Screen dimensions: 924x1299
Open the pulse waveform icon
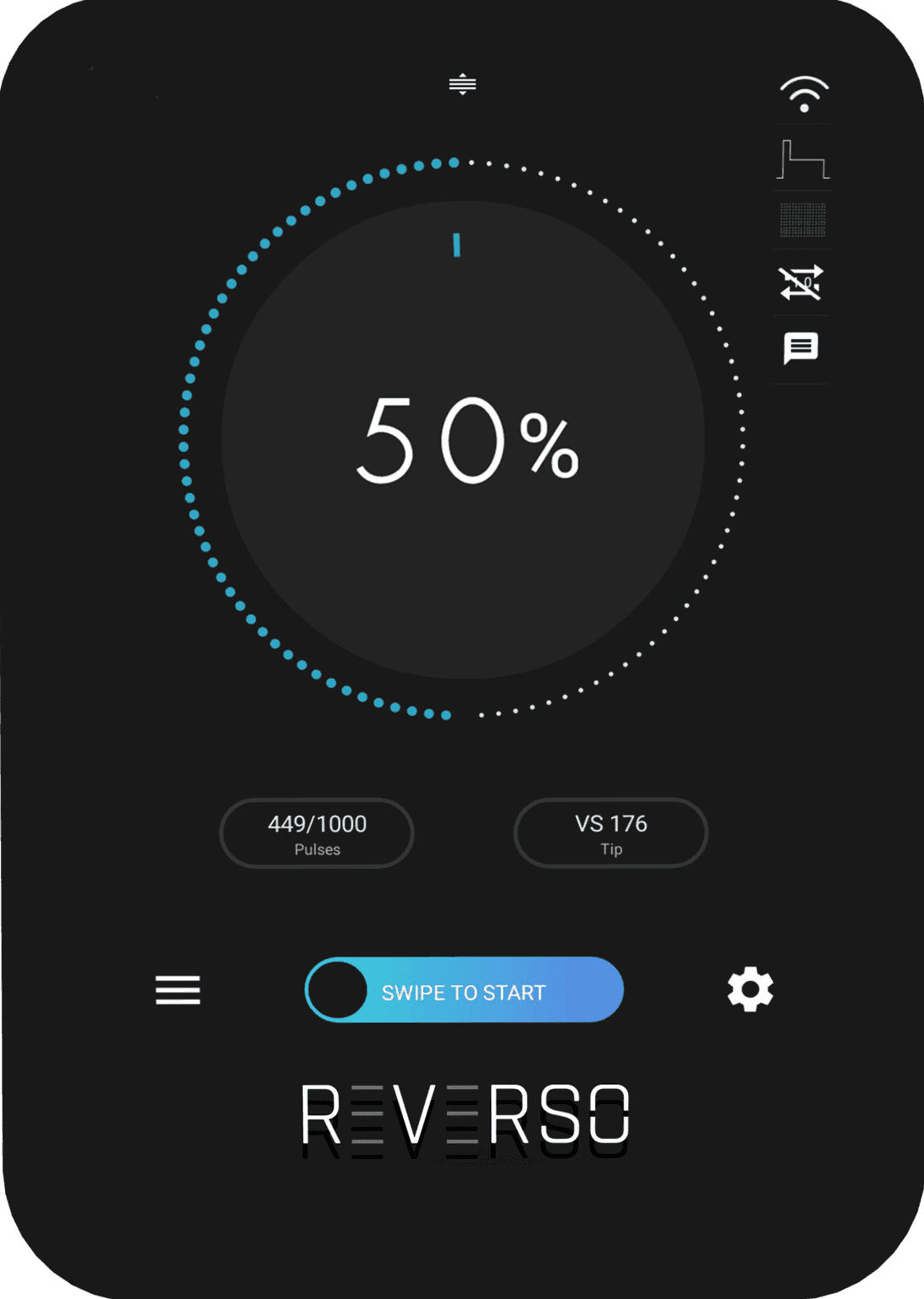click(802, 159)
